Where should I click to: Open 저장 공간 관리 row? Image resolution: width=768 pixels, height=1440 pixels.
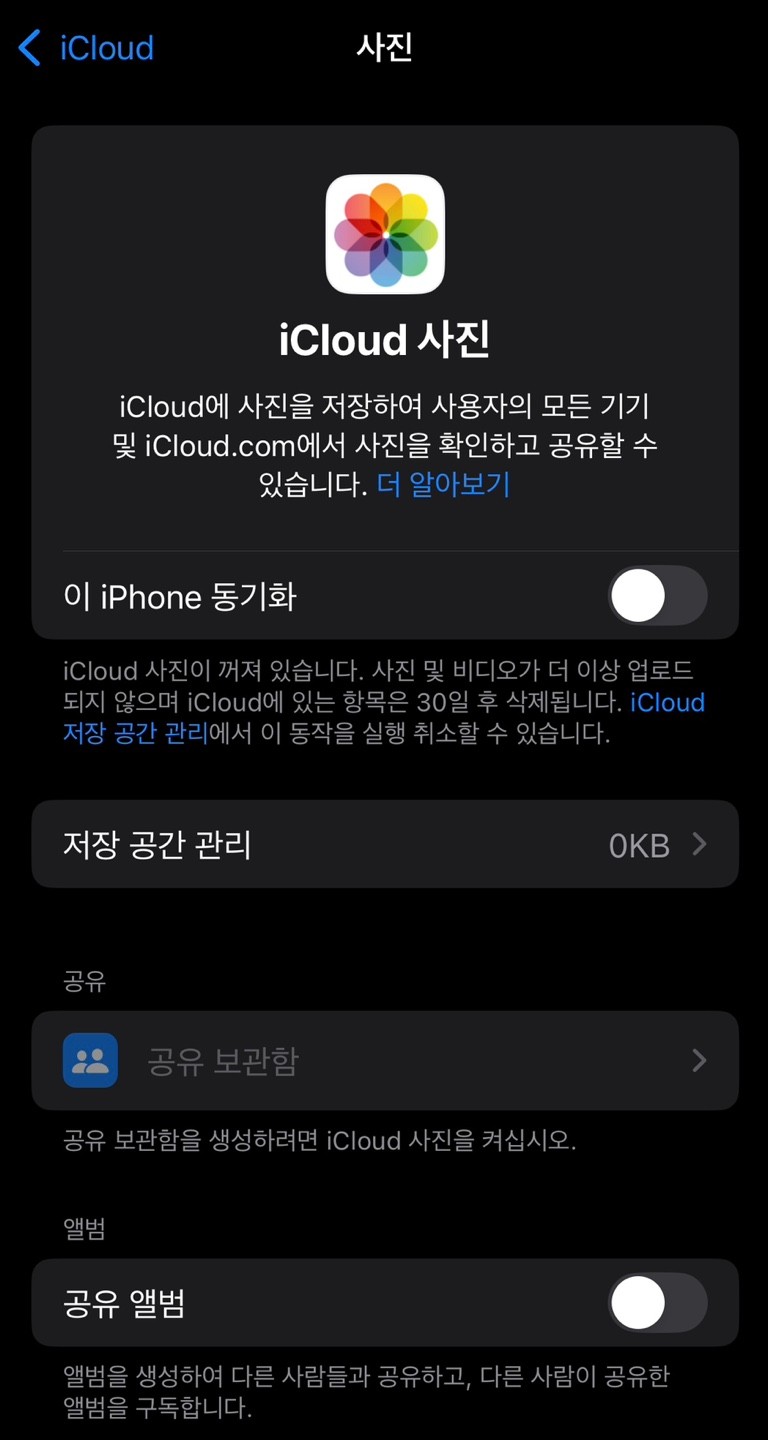pos(384,845)
